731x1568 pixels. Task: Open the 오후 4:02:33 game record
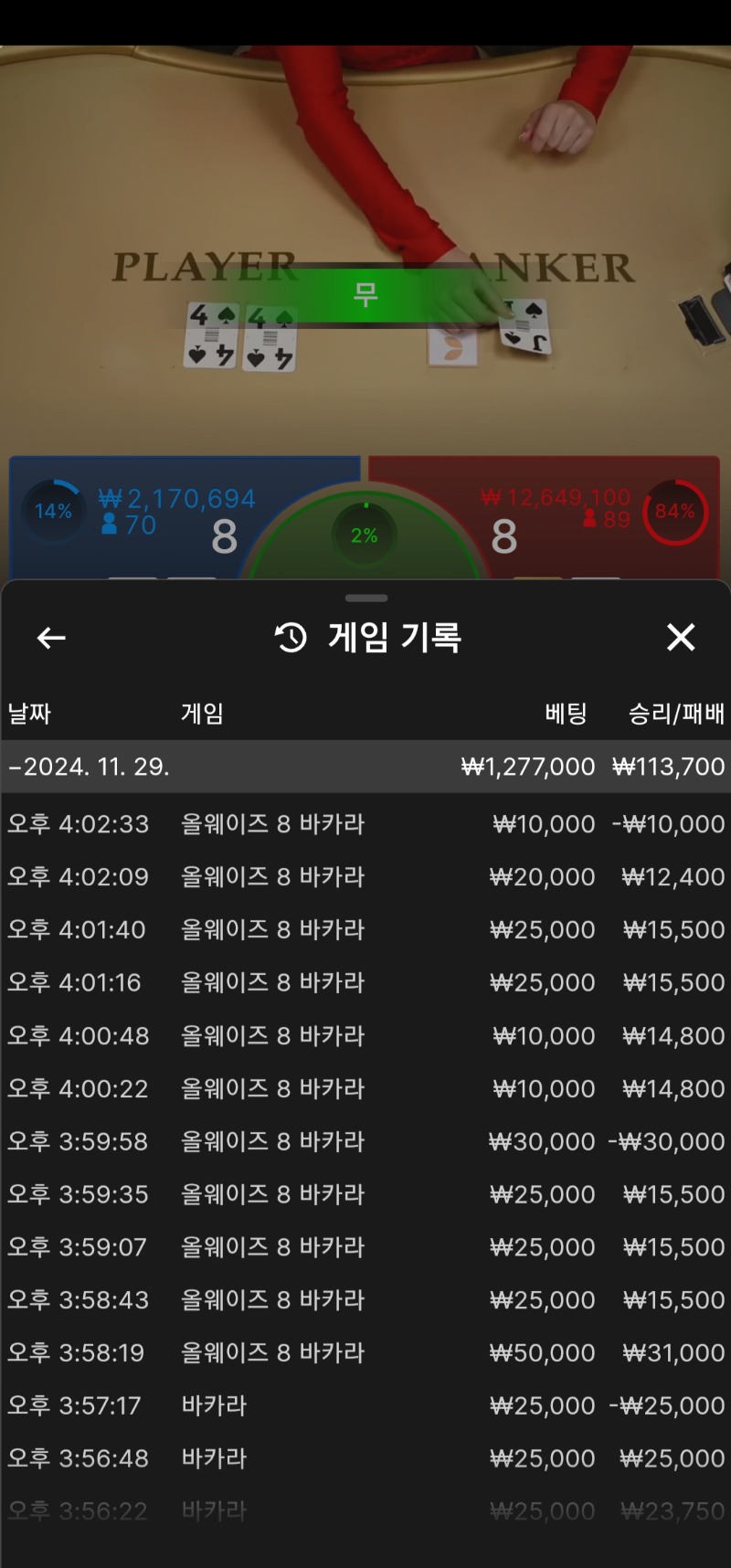pos(365,824)
